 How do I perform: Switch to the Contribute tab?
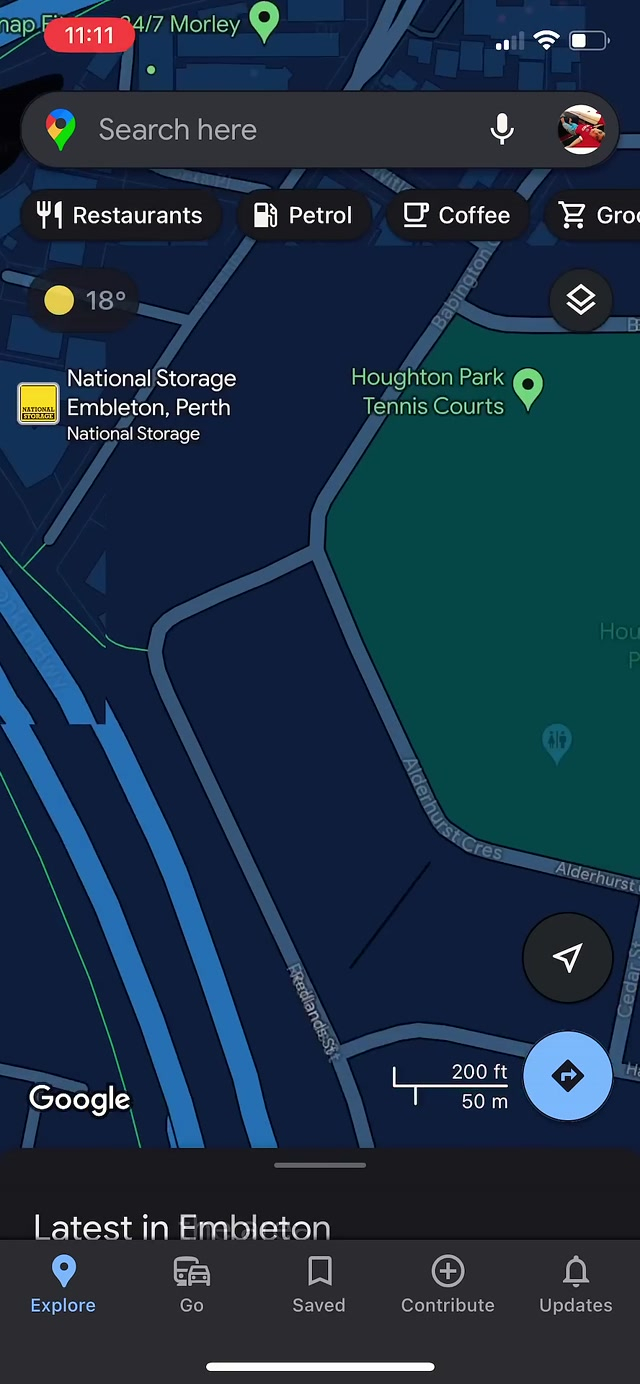tap(447, 1284)
